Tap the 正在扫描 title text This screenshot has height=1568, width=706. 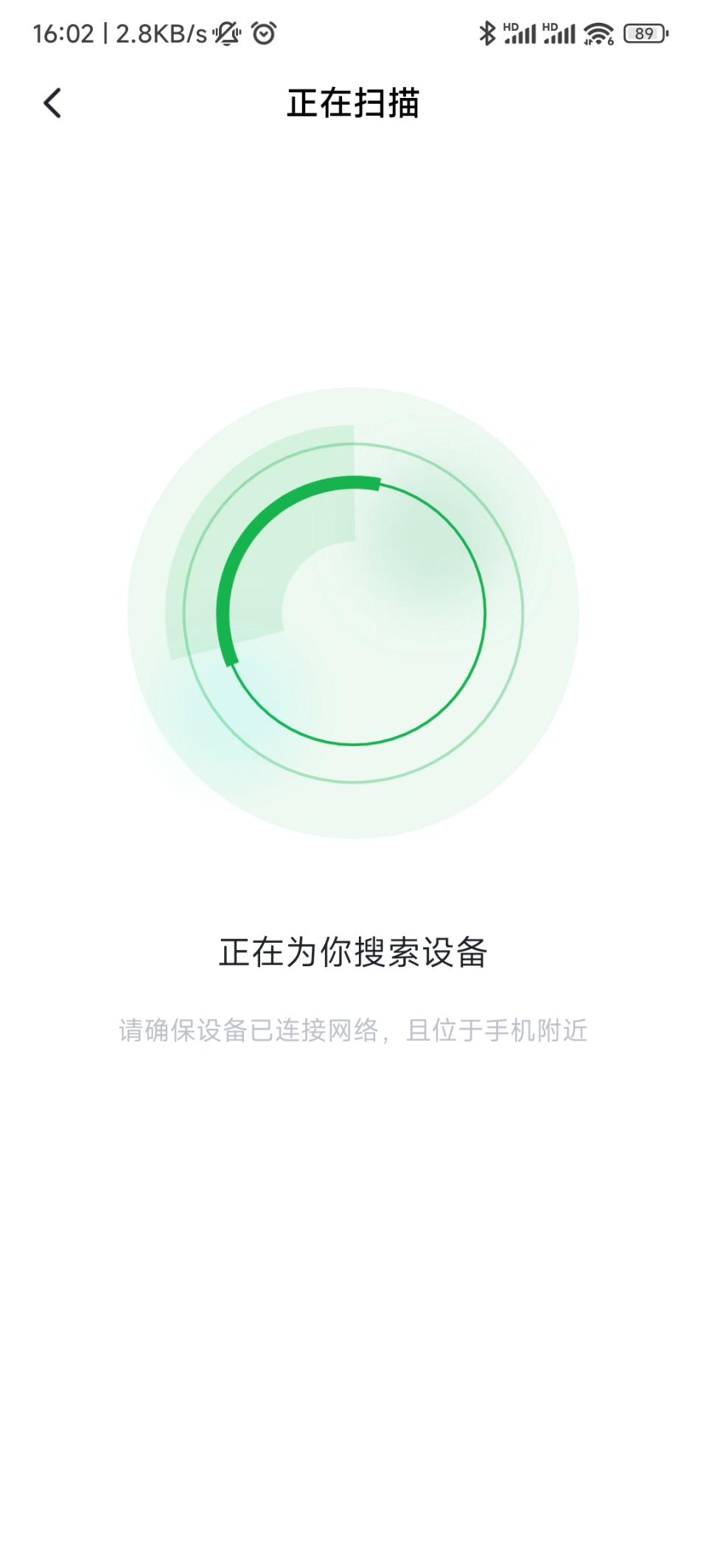(x=353, y=103)
